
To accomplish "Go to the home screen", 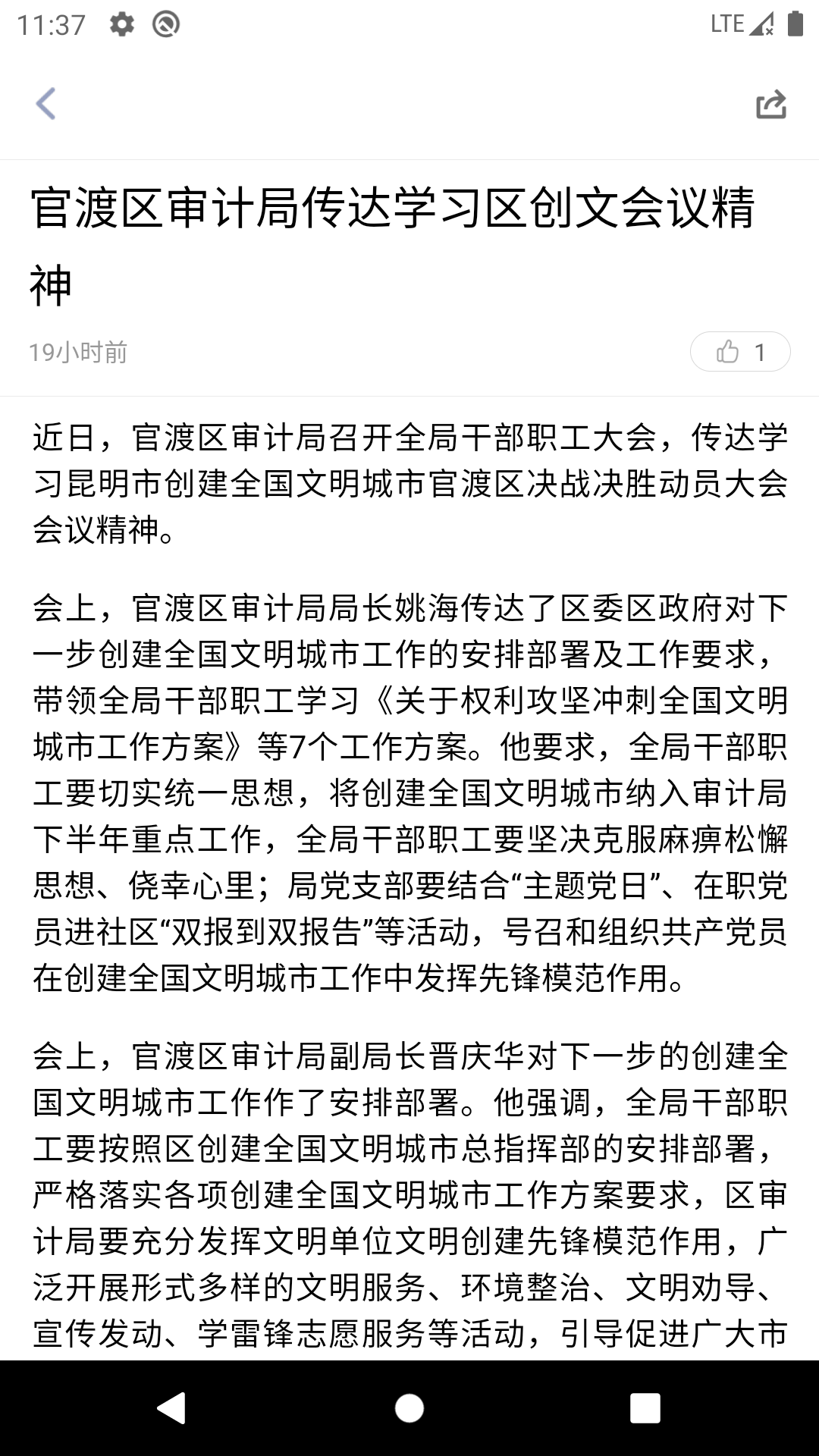I will tap(409, 1408).
